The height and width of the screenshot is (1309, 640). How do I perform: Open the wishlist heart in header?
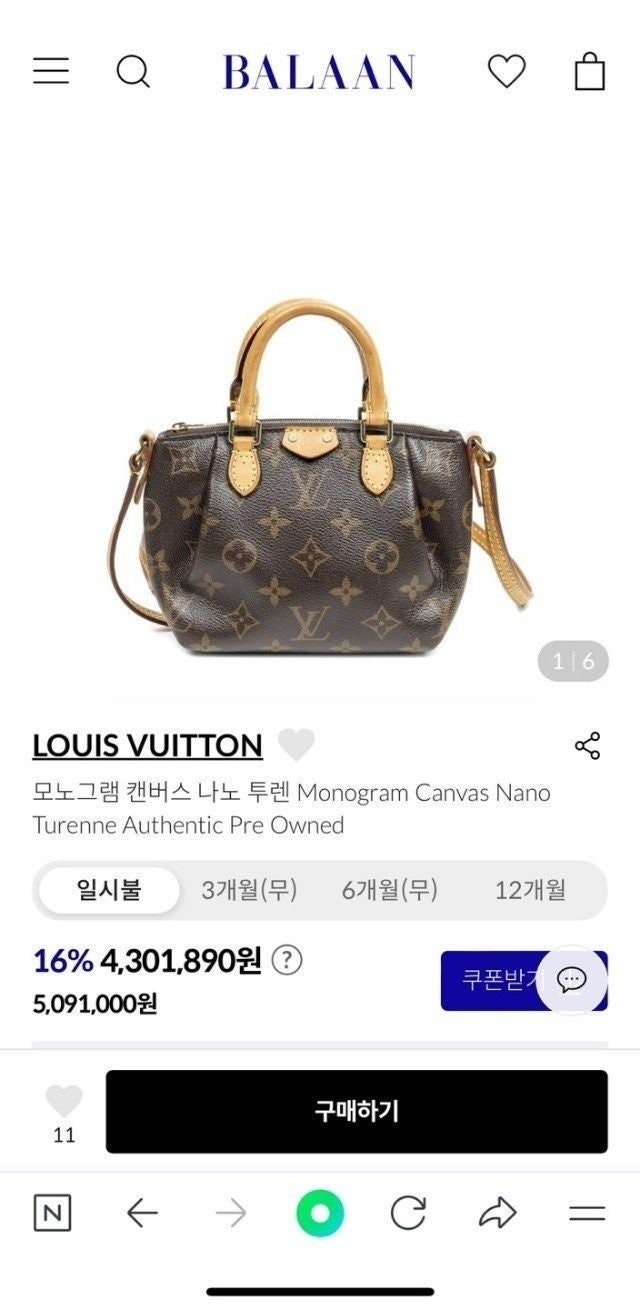[x=506, y=71]
